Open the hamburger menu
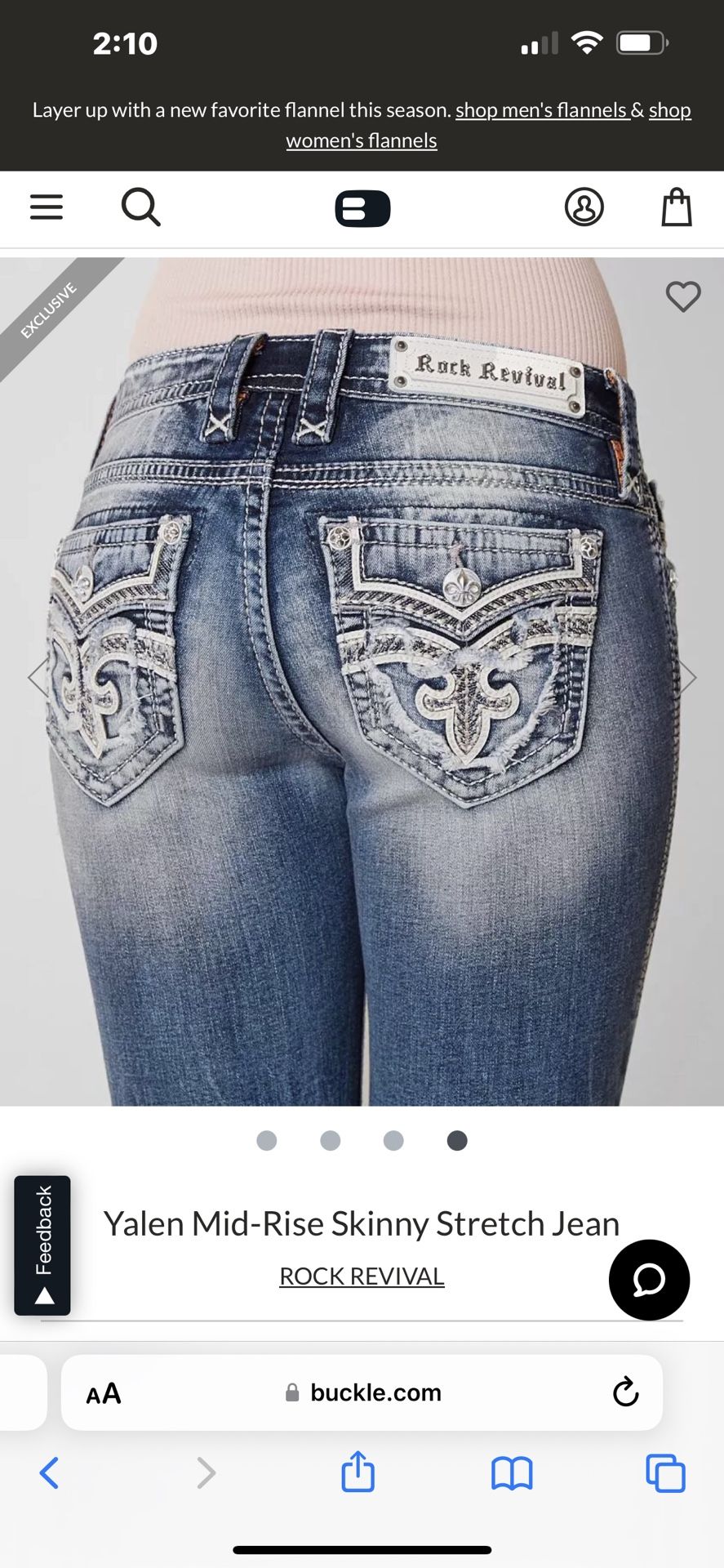This screenshot has height=1568, width=724. (46, 207)
